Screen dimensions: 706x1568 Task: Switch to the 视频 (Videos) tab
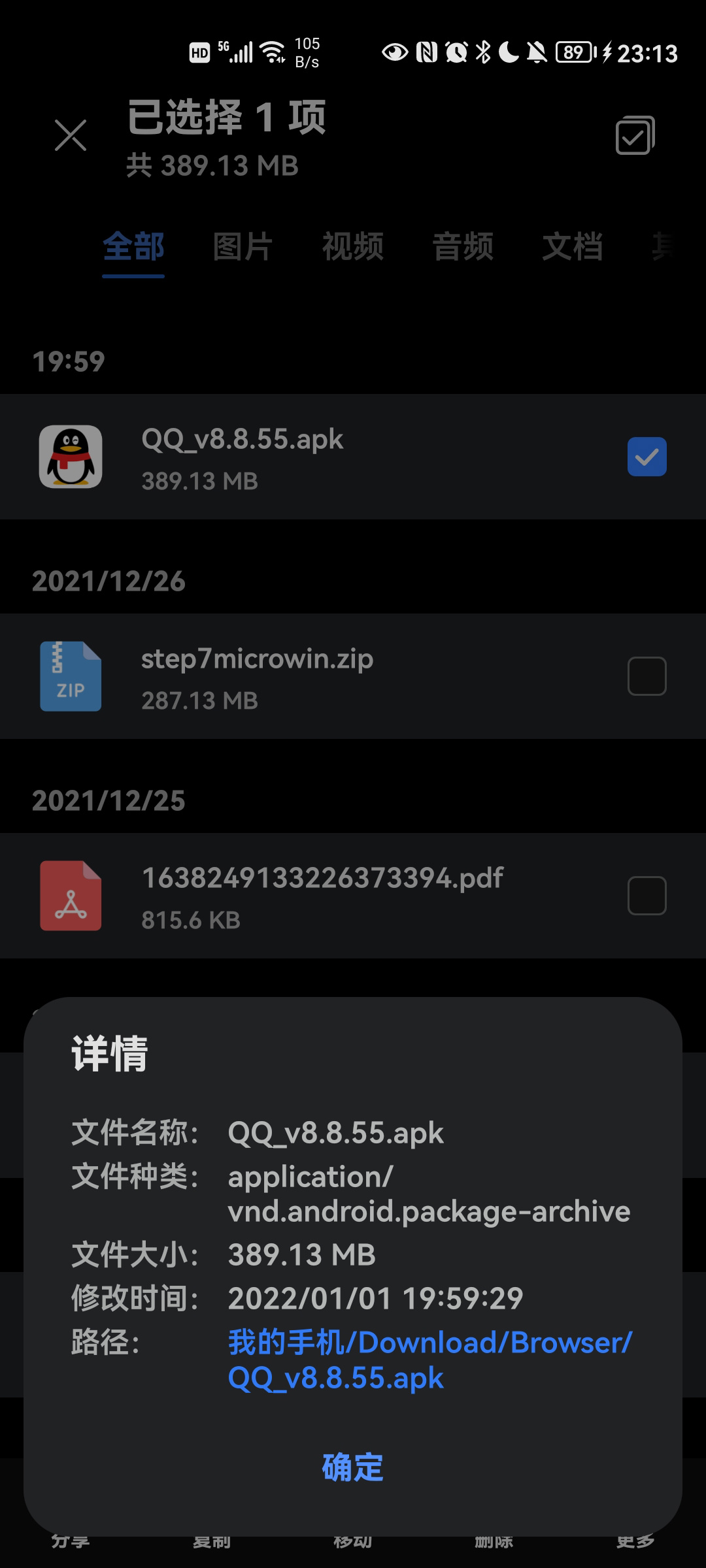pos(353,248)
